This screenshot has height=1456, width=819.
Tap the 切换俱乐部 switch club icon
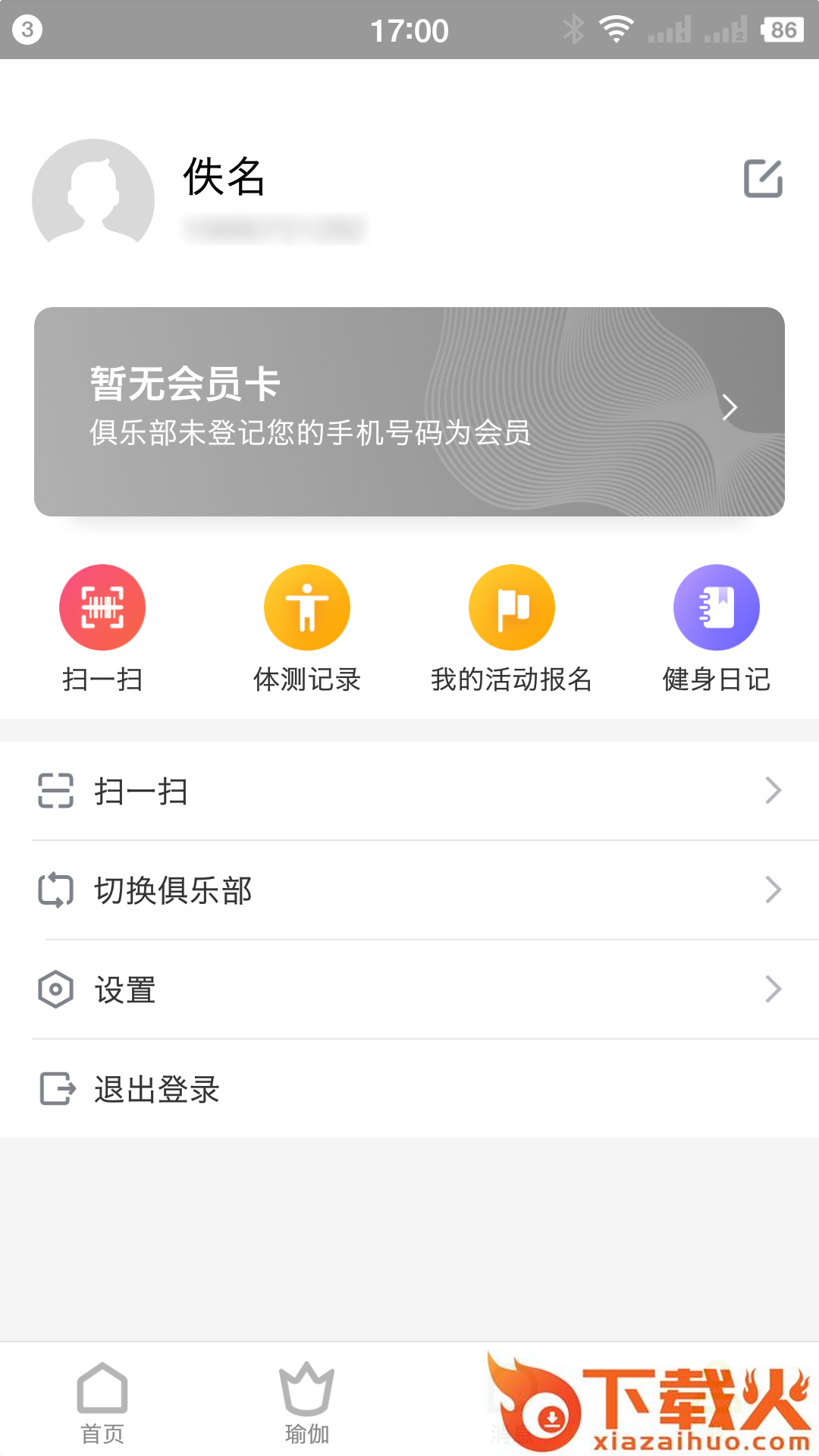(x=55, y=890)
